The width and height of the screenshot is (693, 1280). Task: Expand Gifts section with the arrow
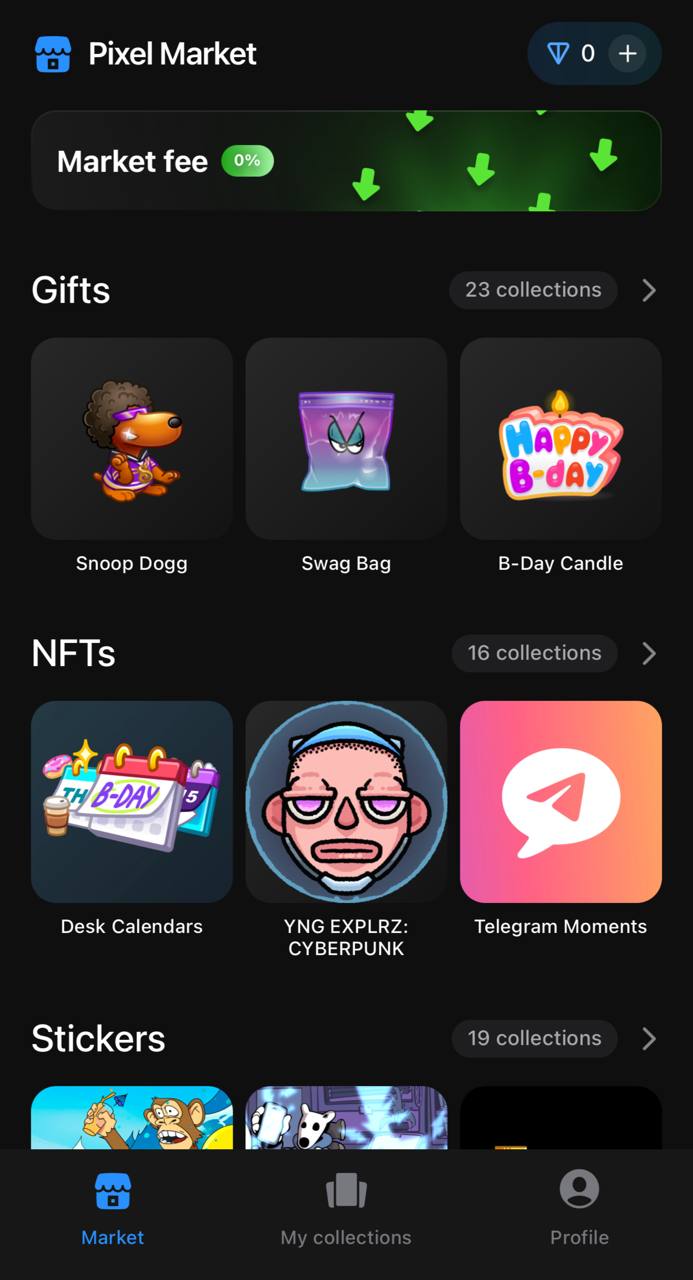tap(649, 290)
